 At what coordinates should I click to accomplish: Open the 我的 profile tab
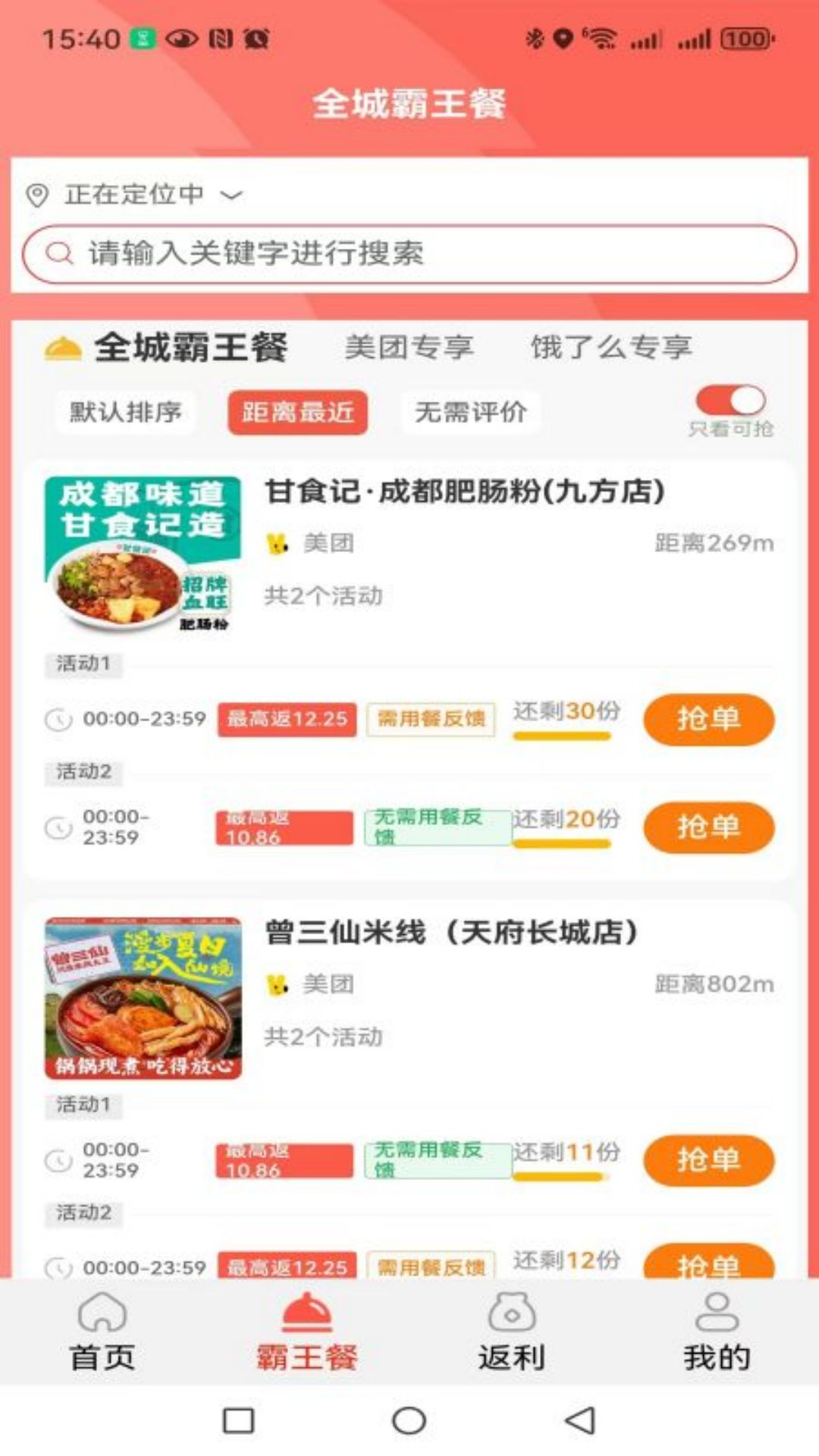717,1332
